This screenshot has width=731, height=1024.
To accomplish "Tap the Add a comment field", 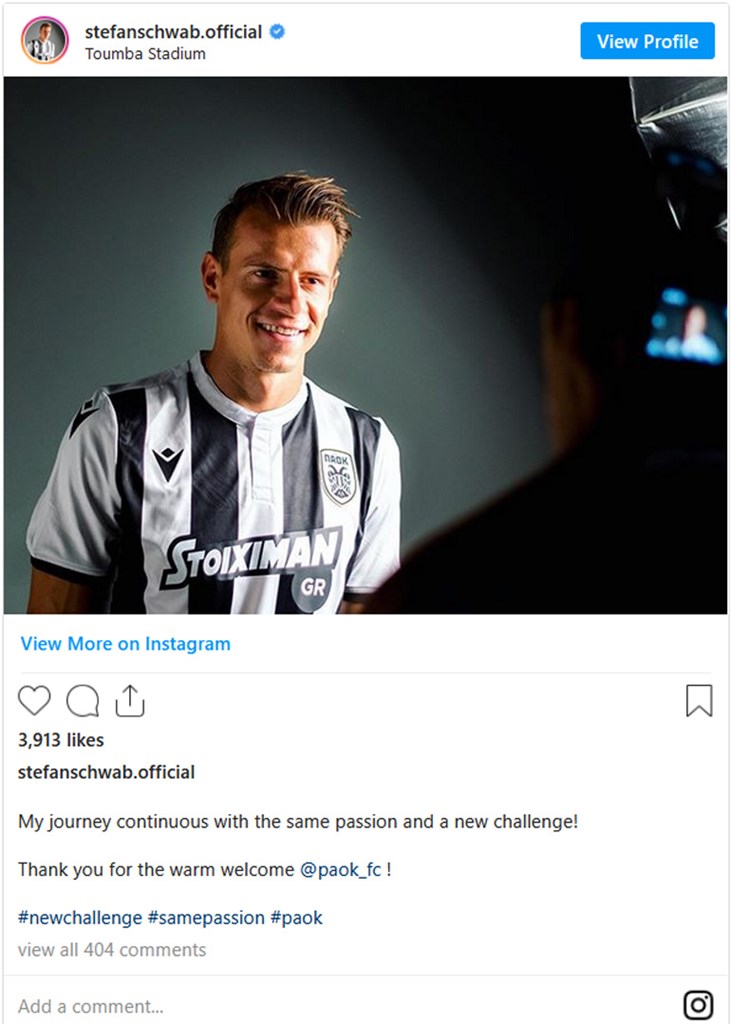I will tap(90, 1006).
